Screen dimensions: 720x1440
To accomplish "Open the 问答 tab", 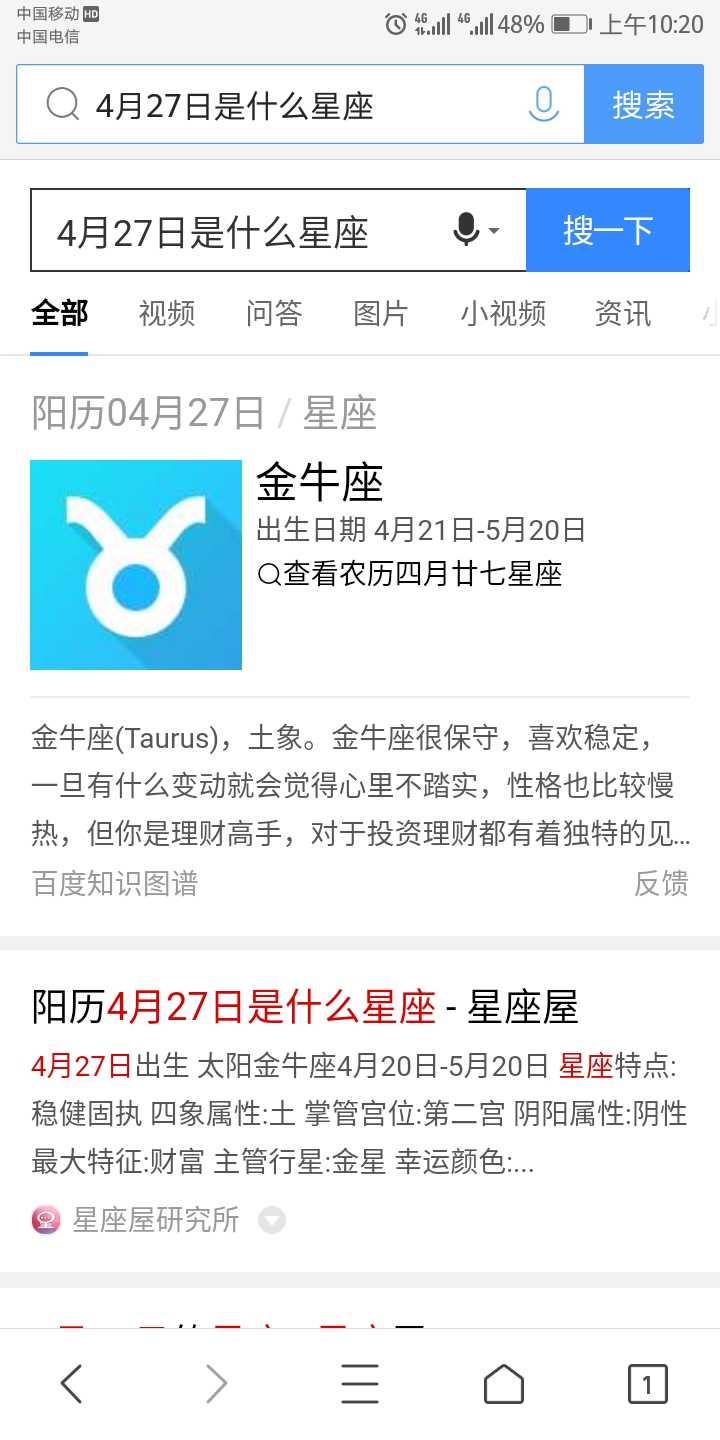I will (x=273, y=313).
